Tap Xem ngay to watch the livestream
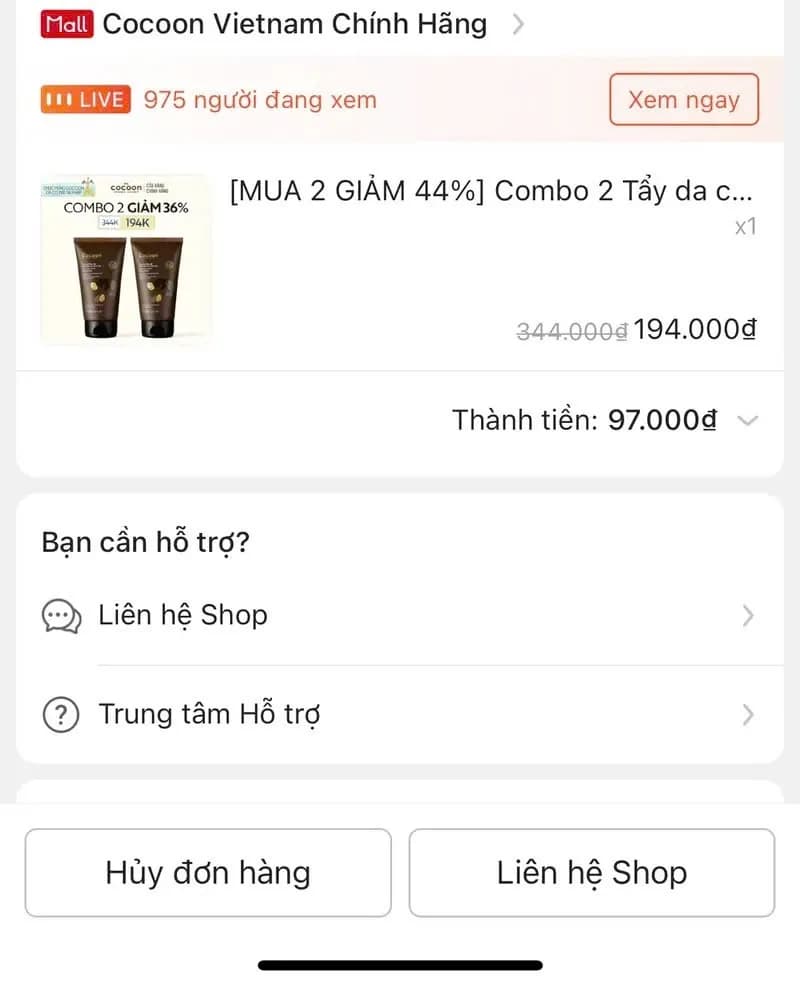The image size is (800, 987). (684, 99)
